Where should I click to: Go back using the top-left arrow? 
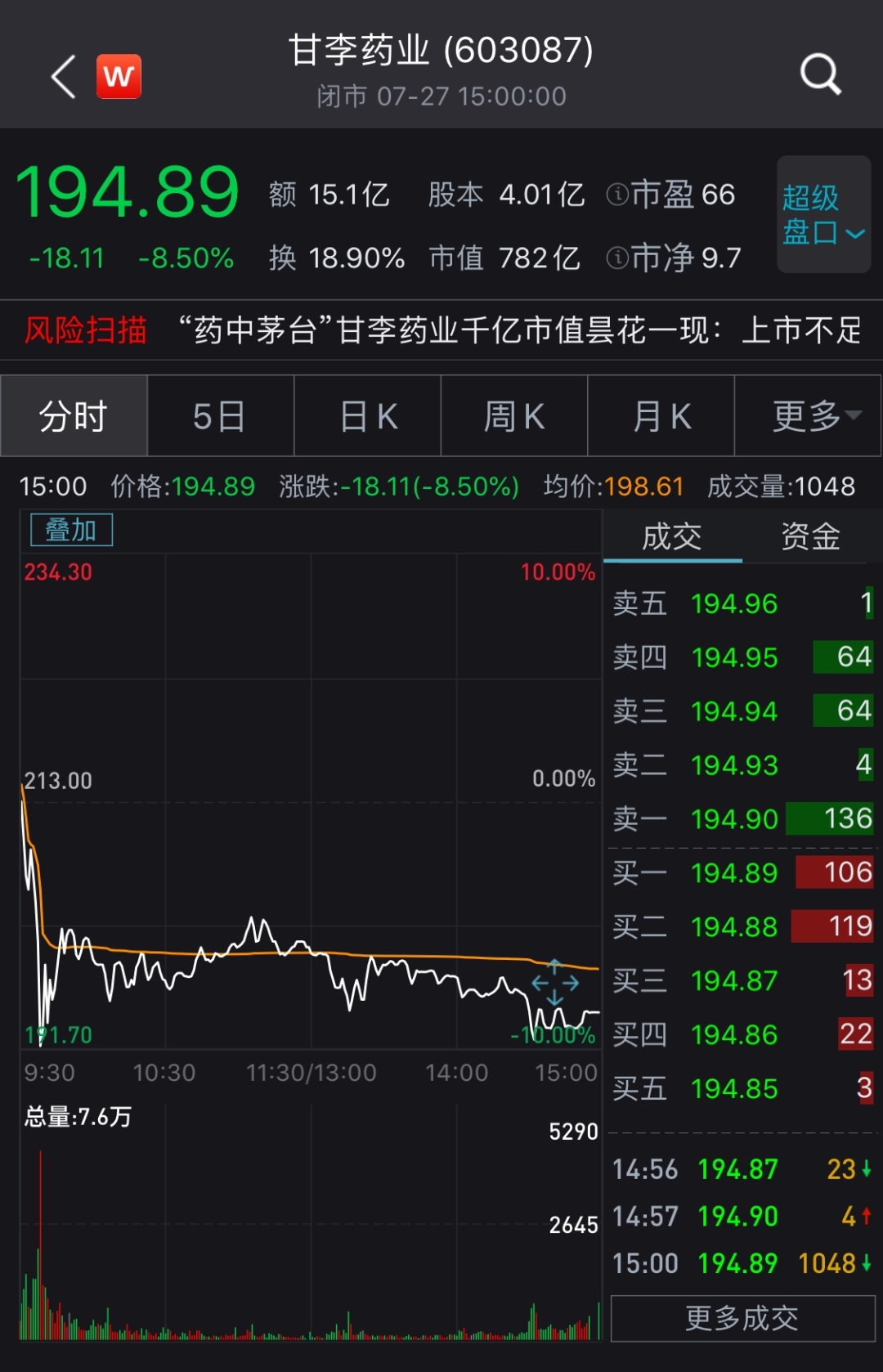pyautogui.click(x=64, y=77)
